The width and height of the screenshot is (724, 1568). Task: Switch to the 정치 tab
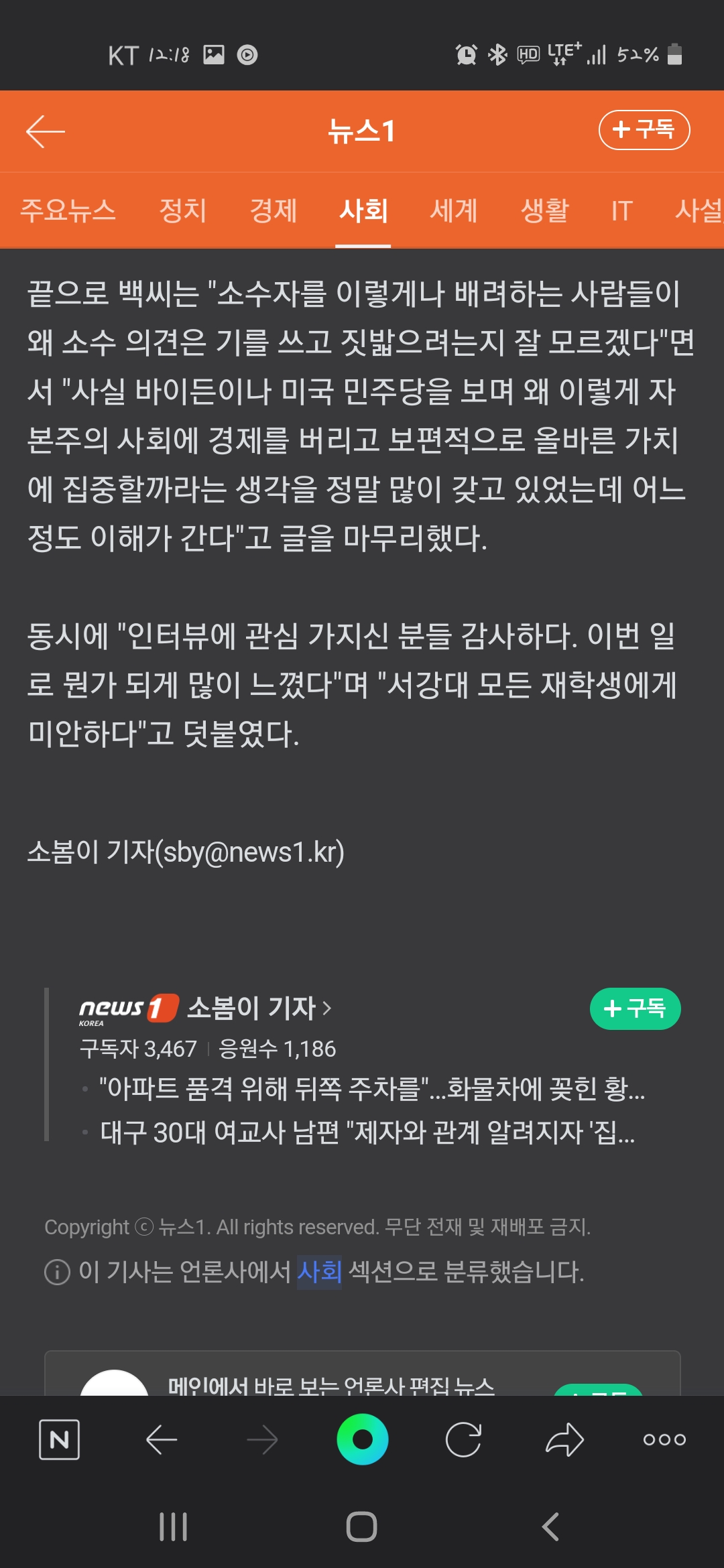(182, 210)
